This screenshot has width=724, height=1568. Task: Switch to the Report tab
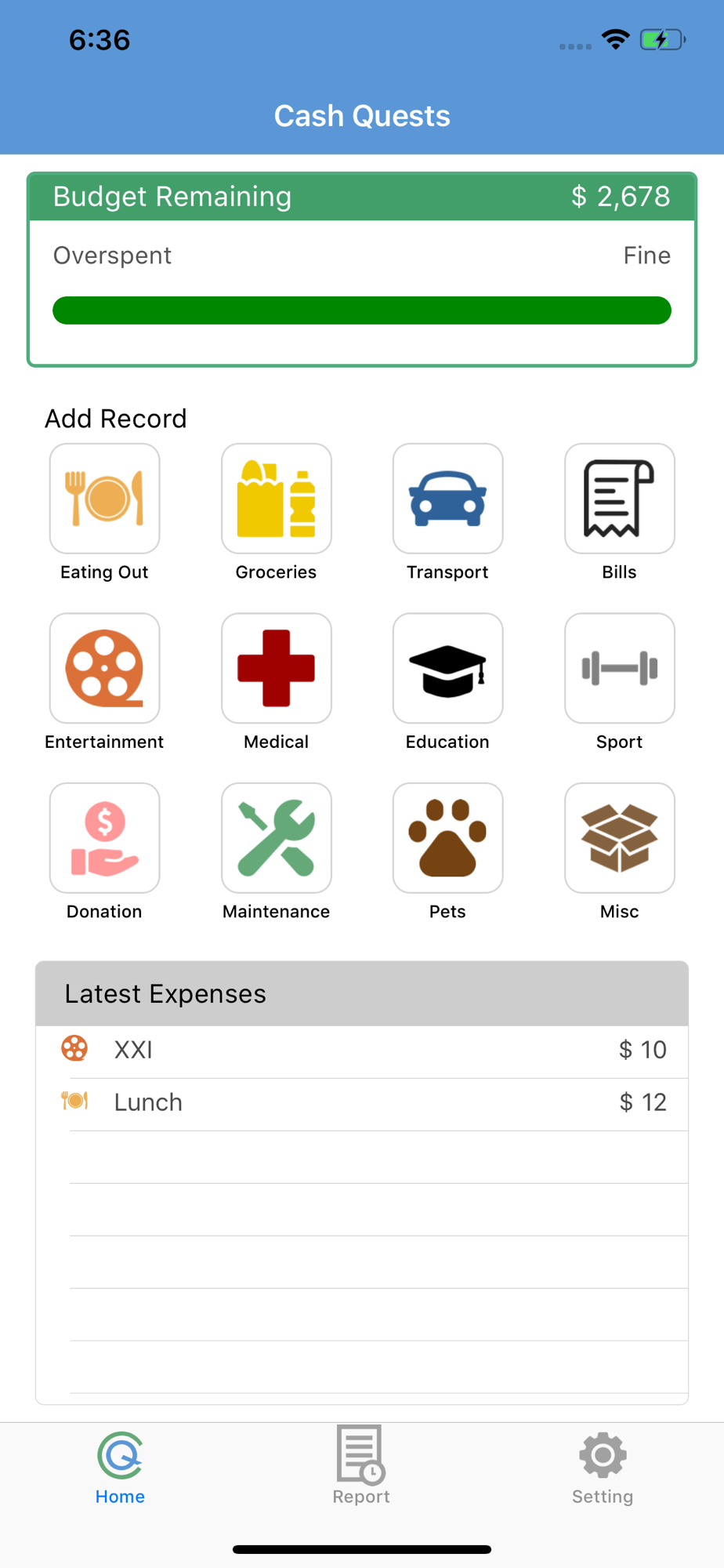click(x=361, y=1465)
